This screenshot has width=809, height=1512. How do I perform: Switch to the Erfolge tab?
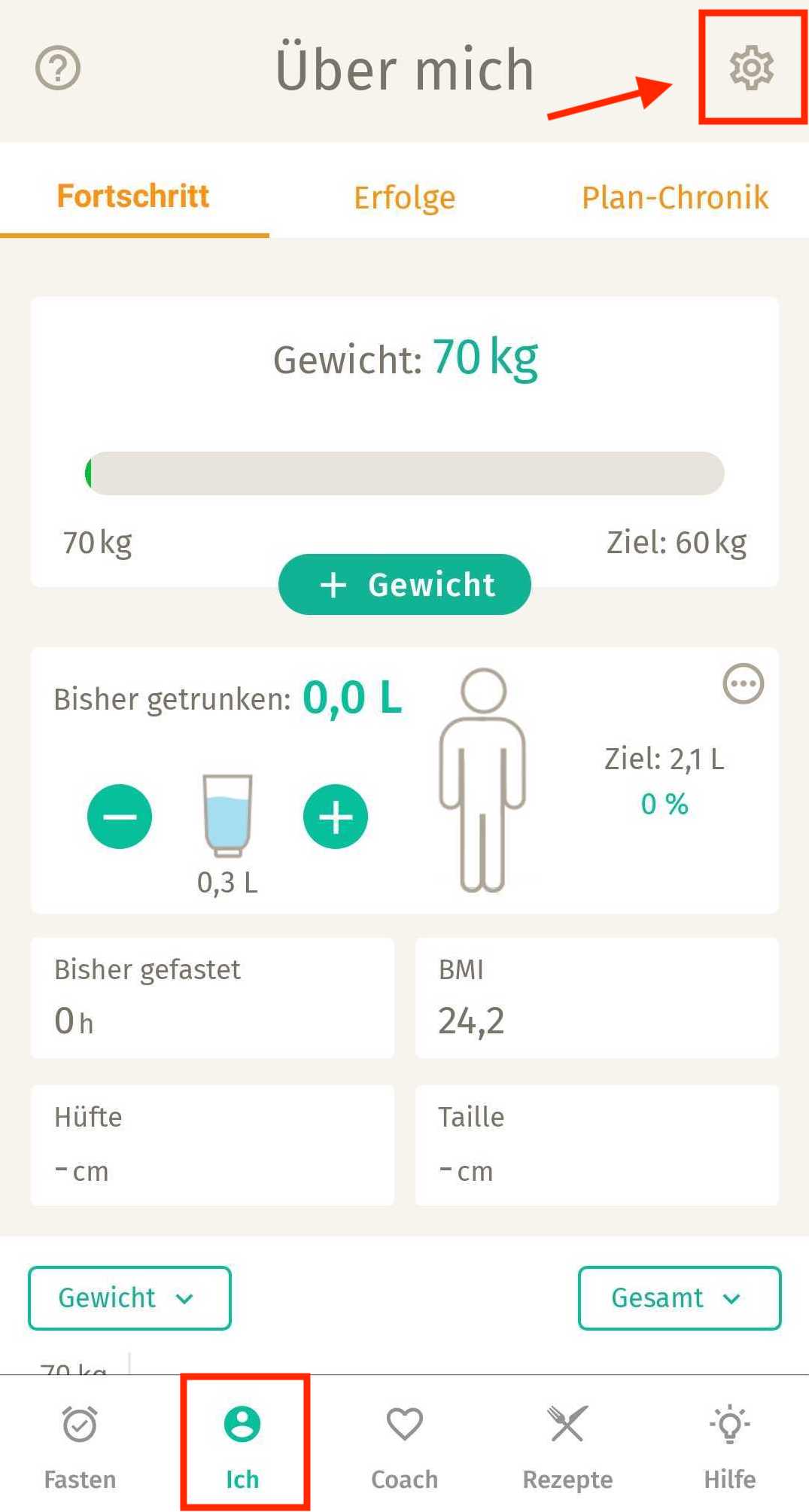click(405, 198)
